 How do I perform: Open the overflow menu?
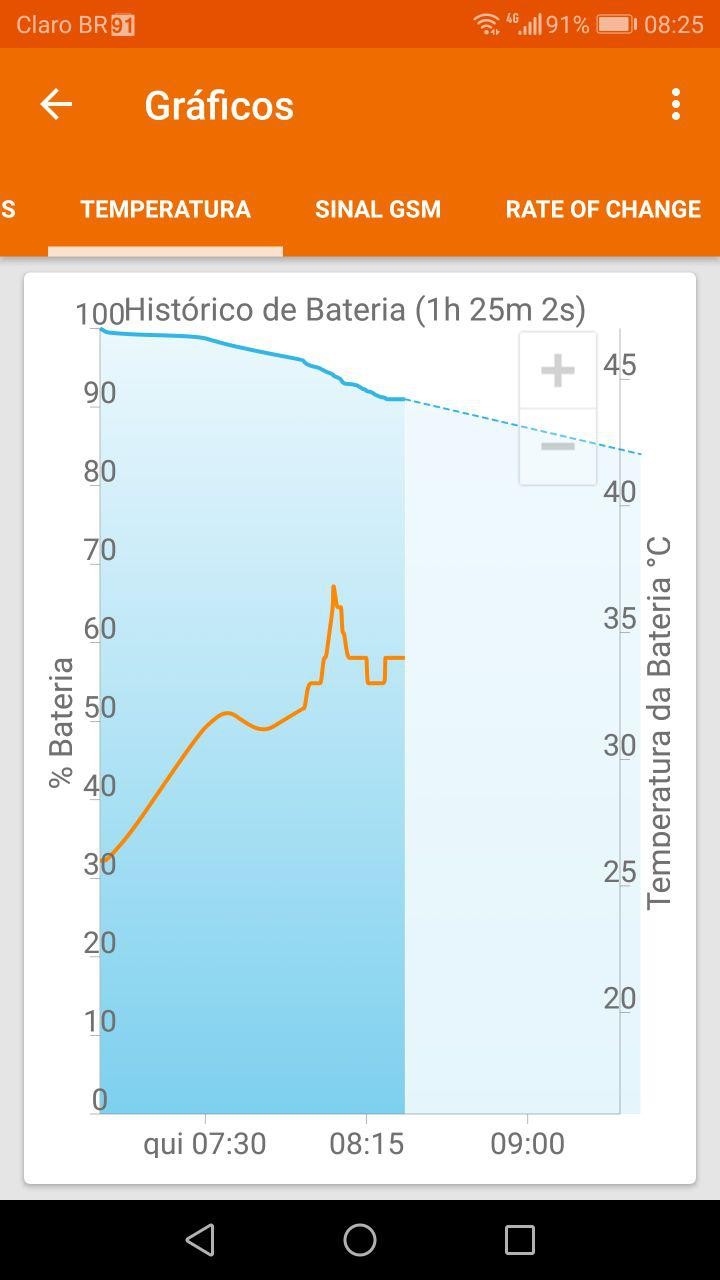676,104
